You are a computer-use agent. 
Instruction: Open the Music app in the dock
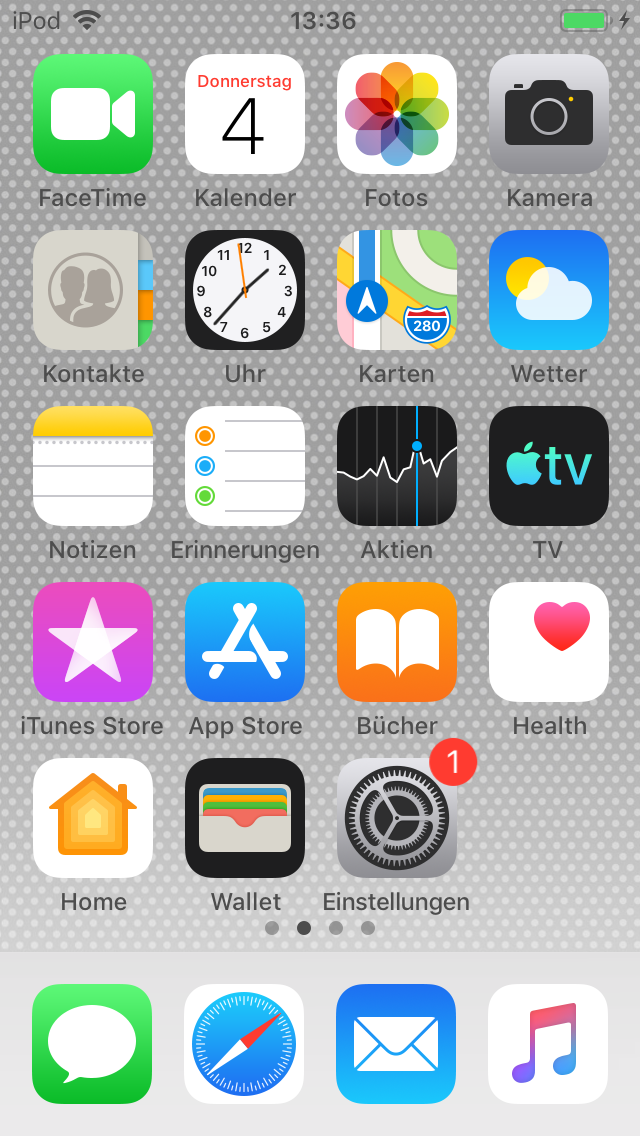point(548,1044)
